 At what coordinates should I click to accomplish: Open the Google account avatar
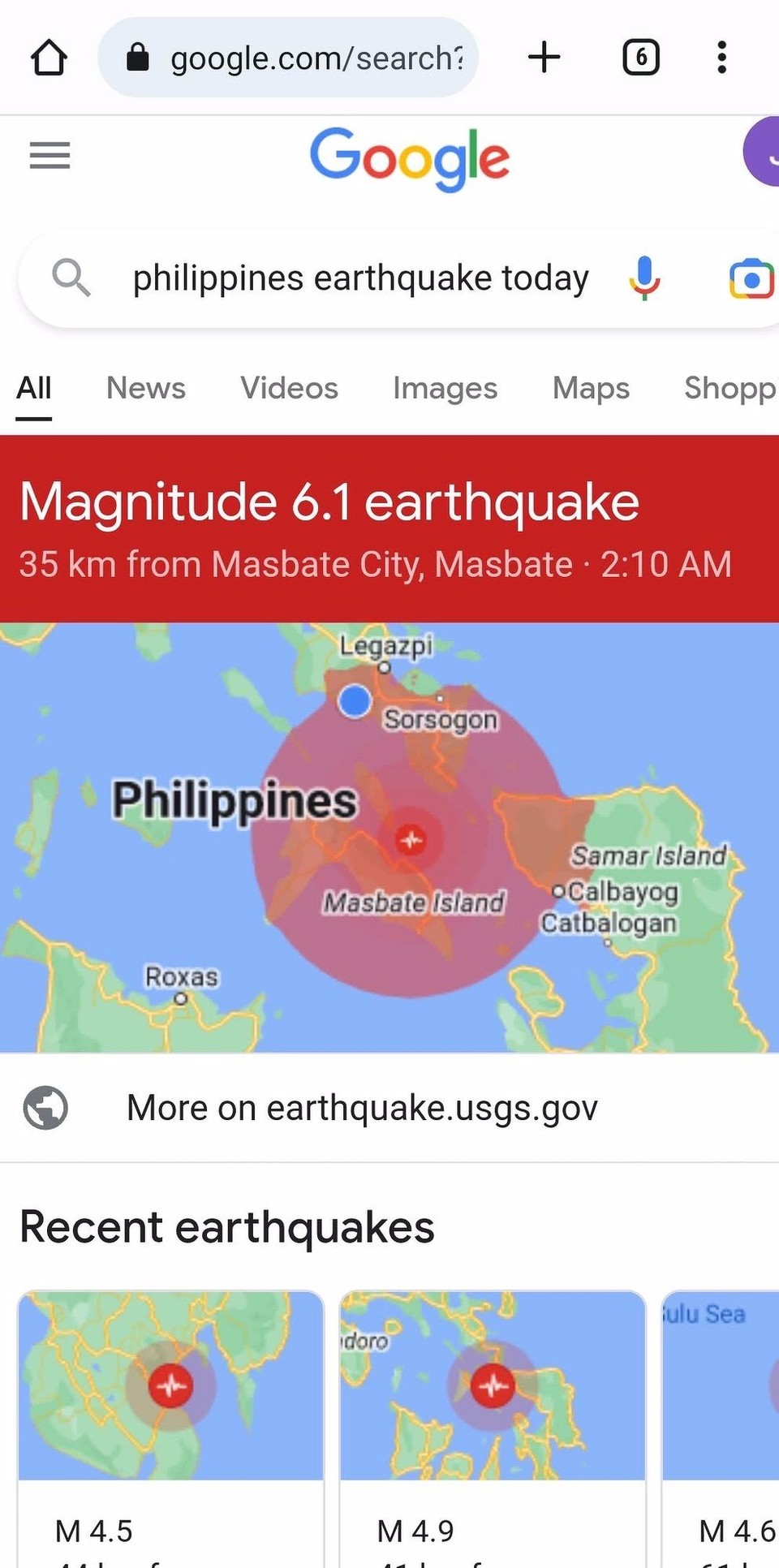click(763, 152)
